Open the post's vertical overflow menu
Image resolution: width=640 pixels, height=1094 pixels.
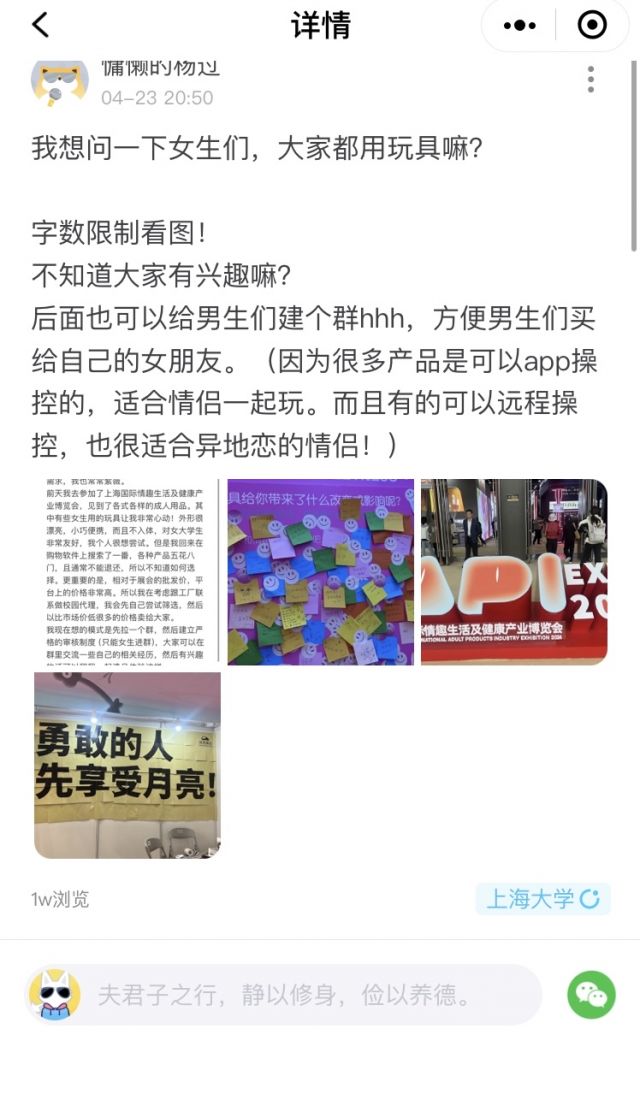(591, 79)
